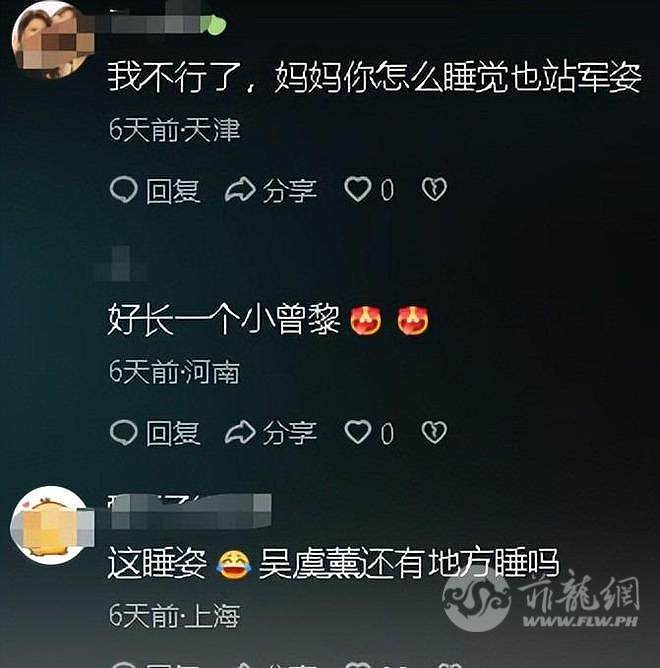660x668 pixels.
Task: Share the 小曾黎 comment from 河南
Action: (x=270, y=432)
